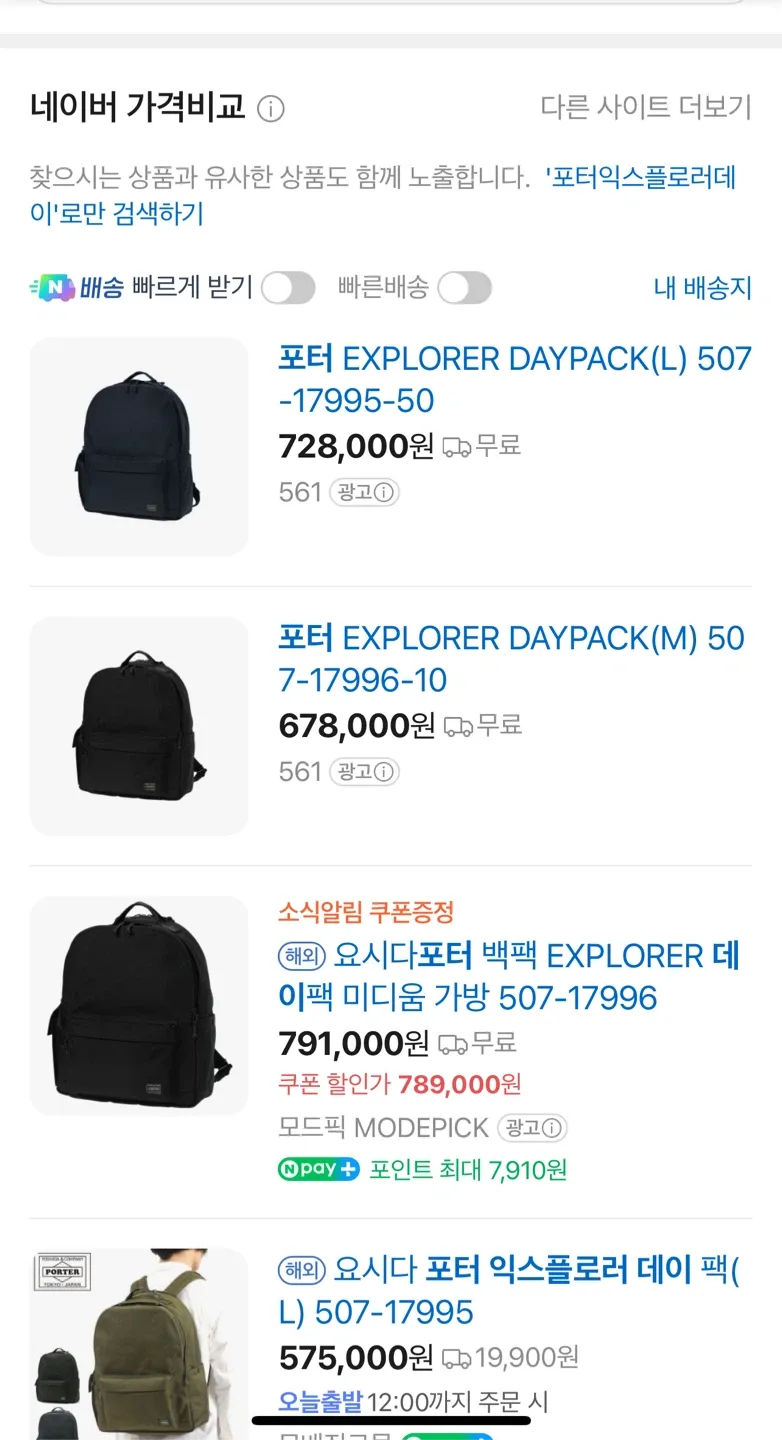View the black DAYPACK(M) product image
782x1440 pixels.
pyautogui.click(x=139, y=726)
